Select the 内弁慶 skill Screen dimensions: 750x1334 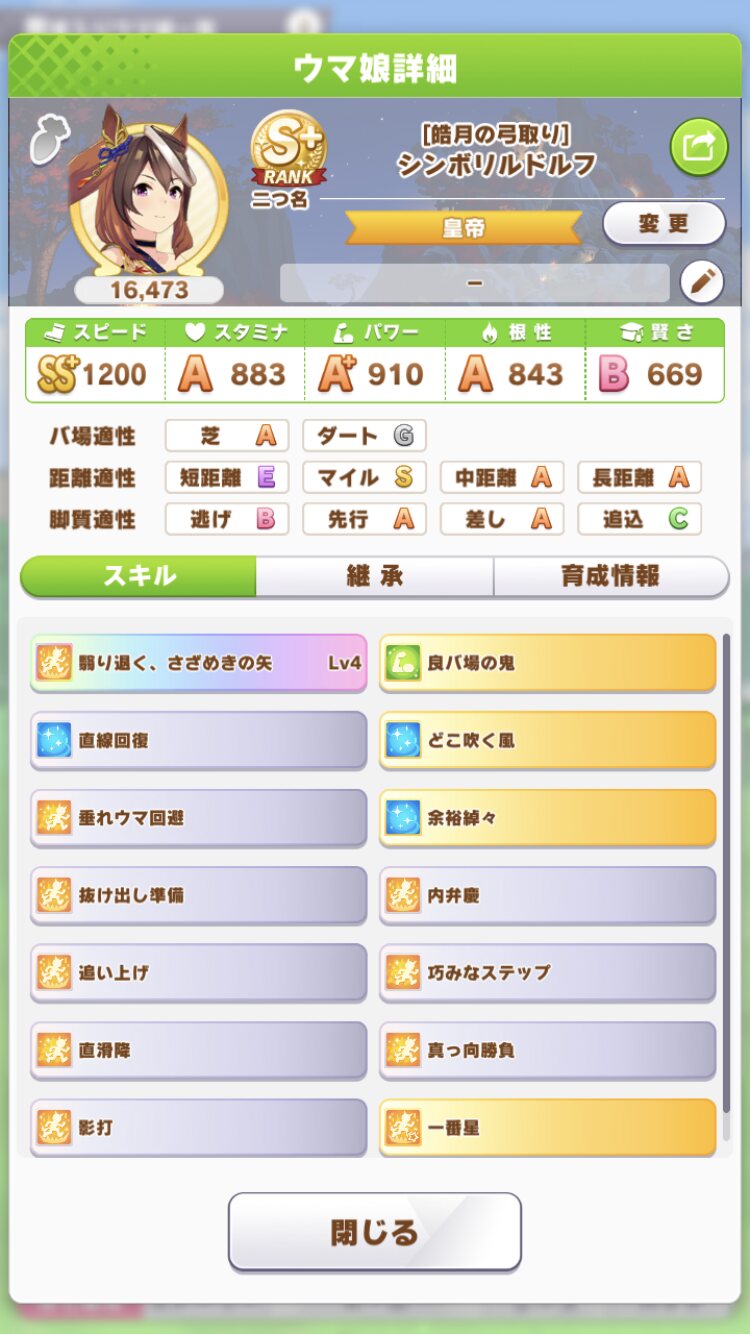pos(547,895)
